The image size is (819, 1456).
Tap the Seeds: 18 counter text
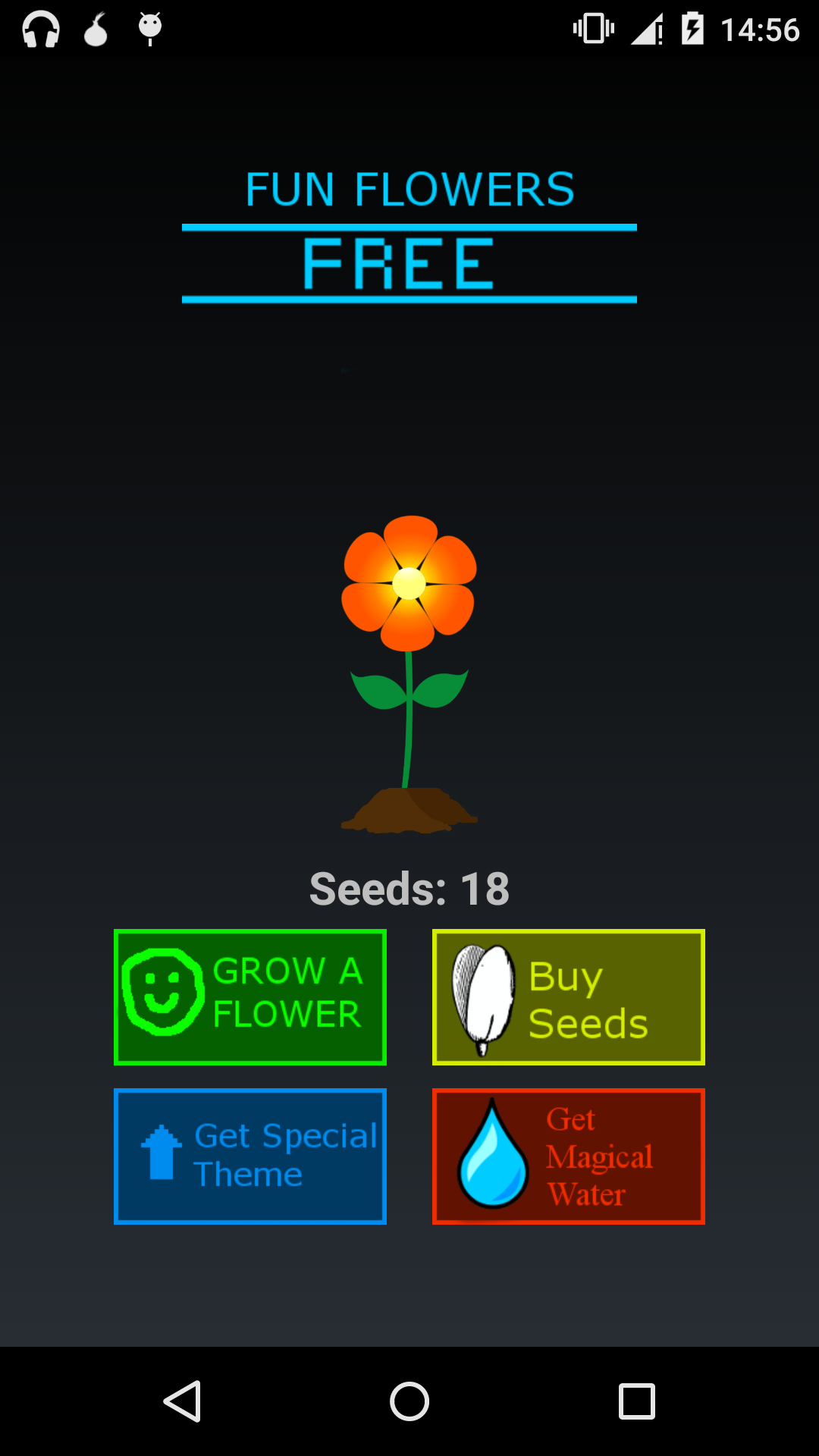click(x=409, y=890)
